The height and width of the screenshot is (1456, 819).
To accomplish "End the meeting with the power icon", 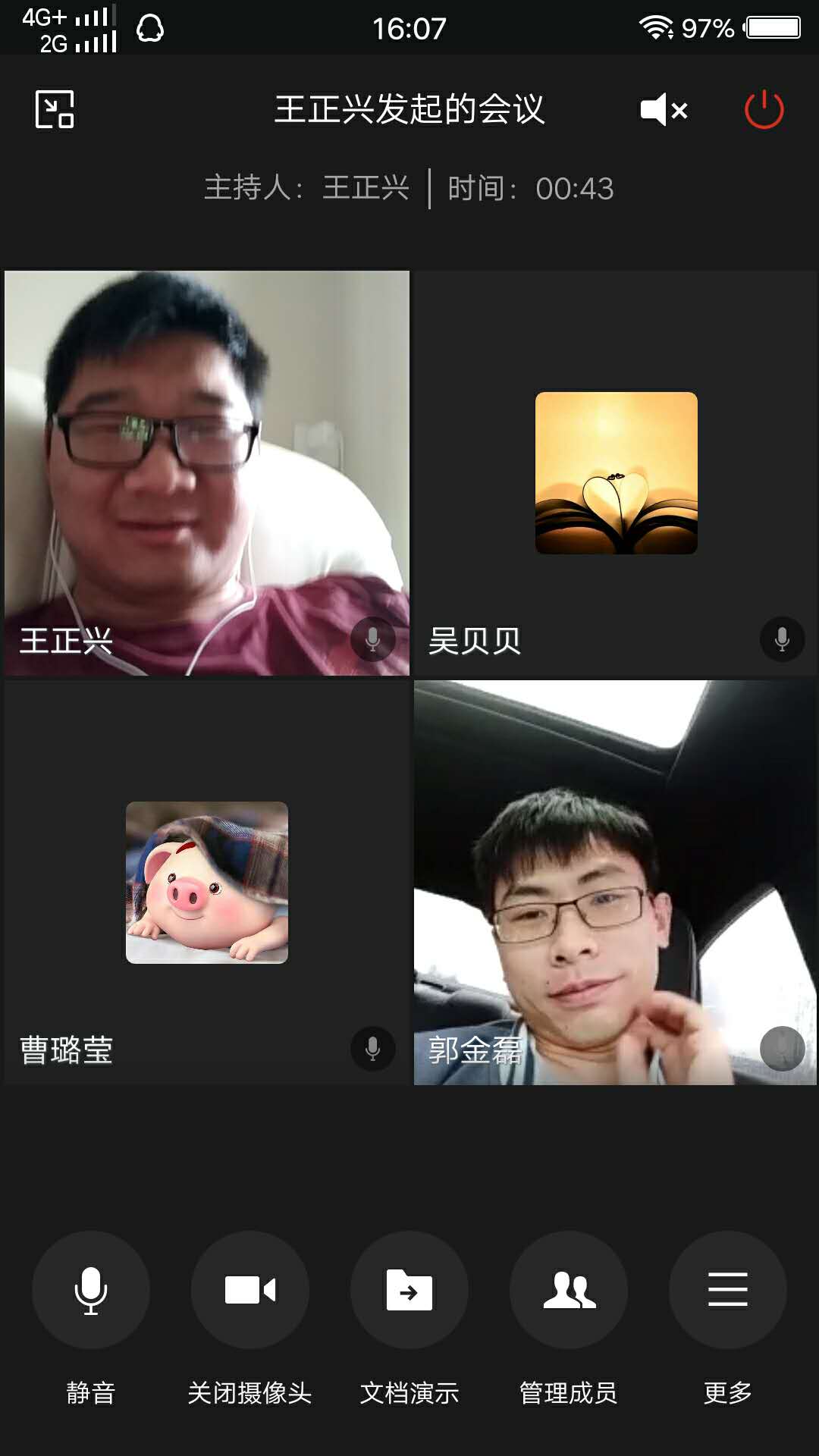I will (x=764, y=110).
